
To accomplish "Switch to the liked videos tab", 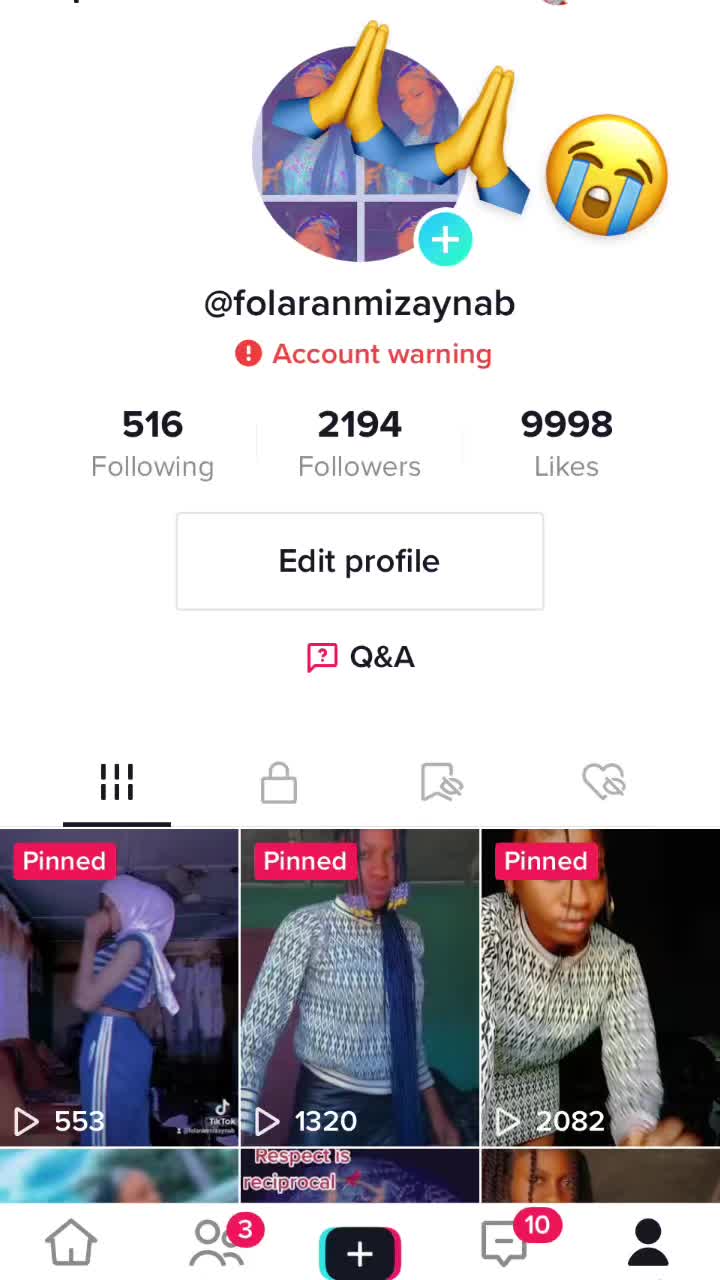I will point(604,782).
